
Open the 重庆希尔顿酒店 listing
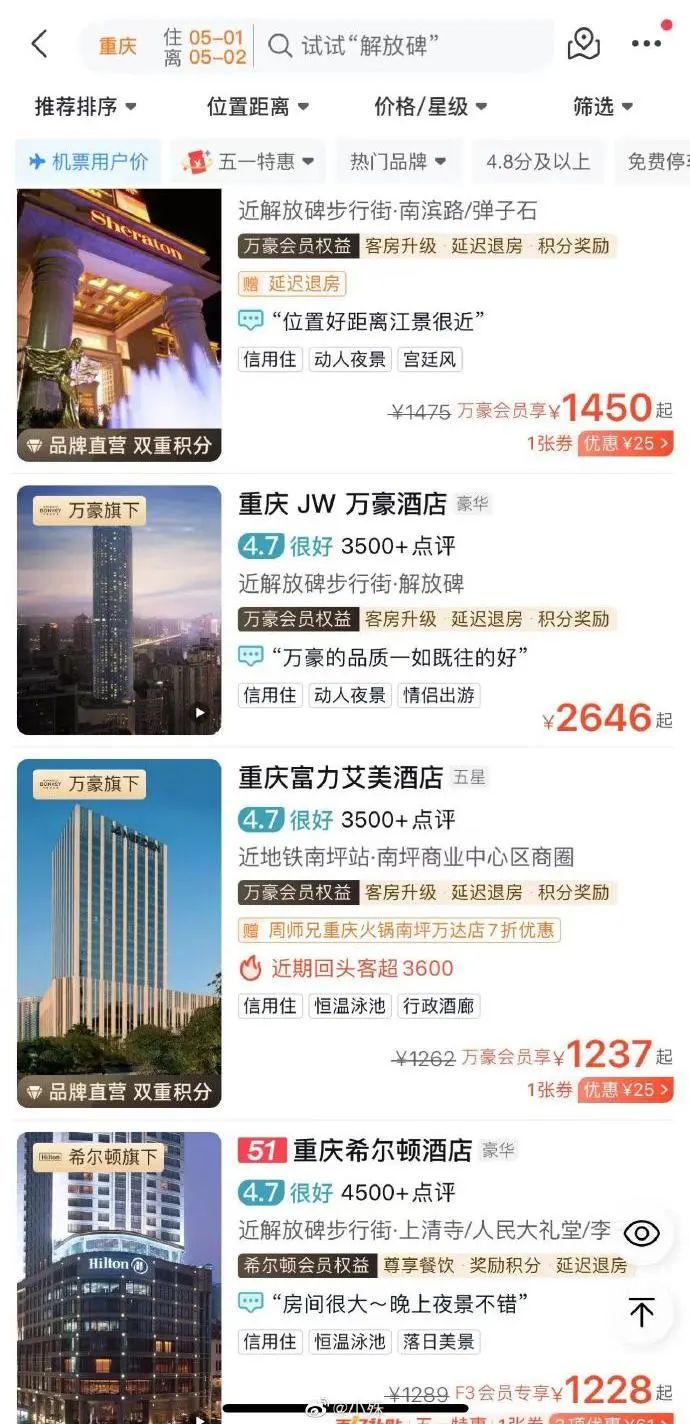[382, 1151]
